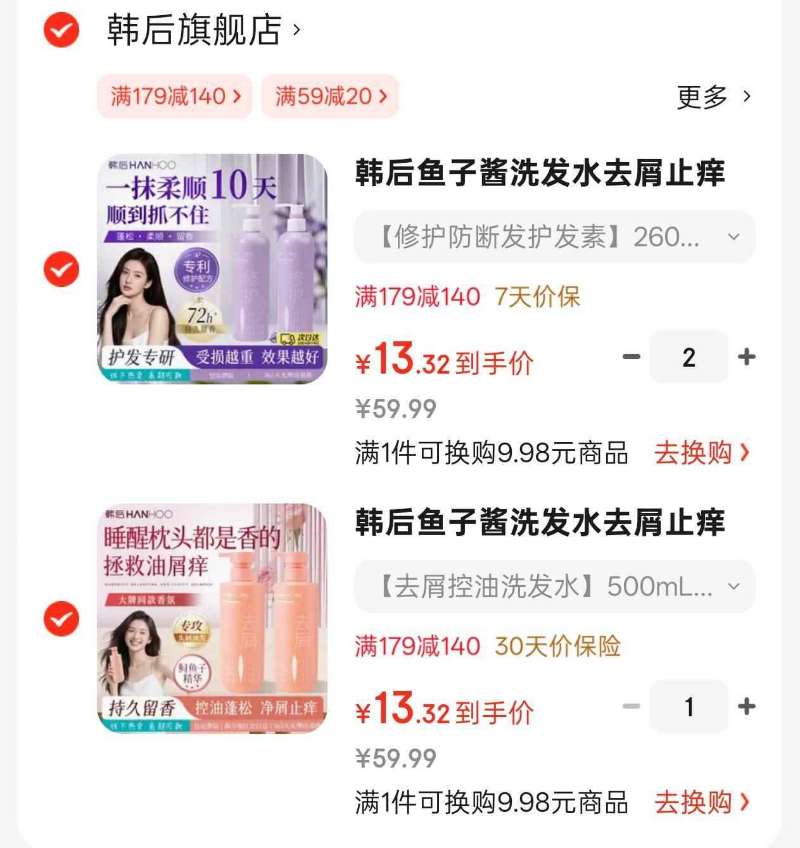
Task: Edit the quantity field showing 2
Action: 688,357
